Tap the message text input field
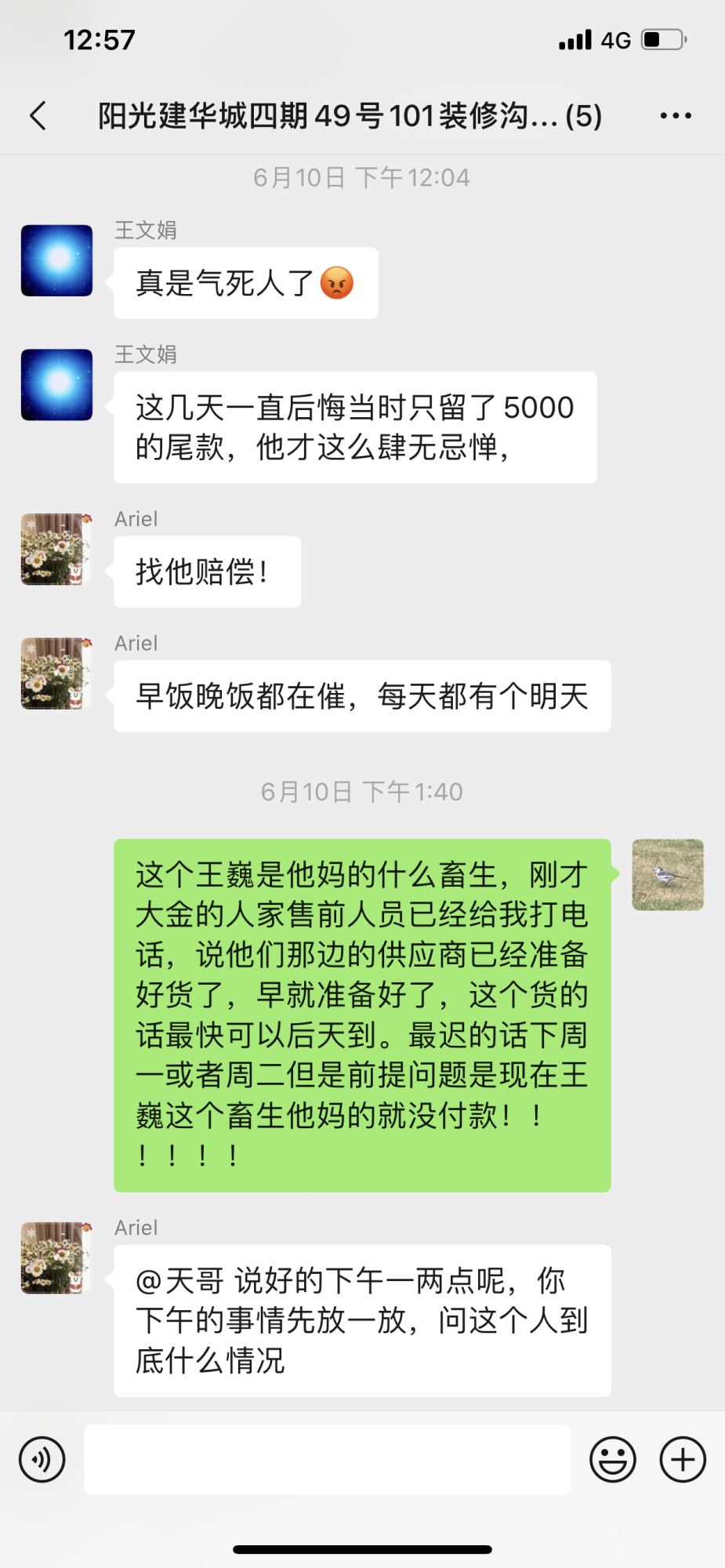The width and height of the screenshot is (725, 1568). tap(327, 1459)
